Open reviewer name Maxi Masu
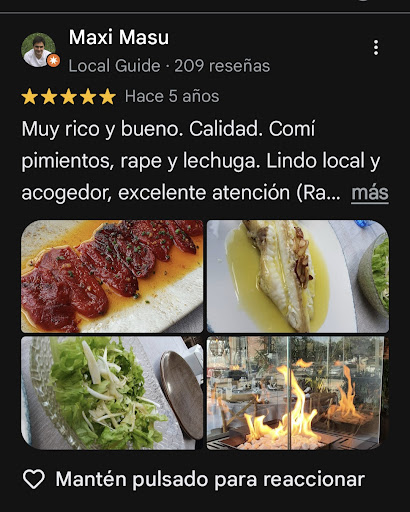This screenshot has height=512, width=410. coord(119,37)
